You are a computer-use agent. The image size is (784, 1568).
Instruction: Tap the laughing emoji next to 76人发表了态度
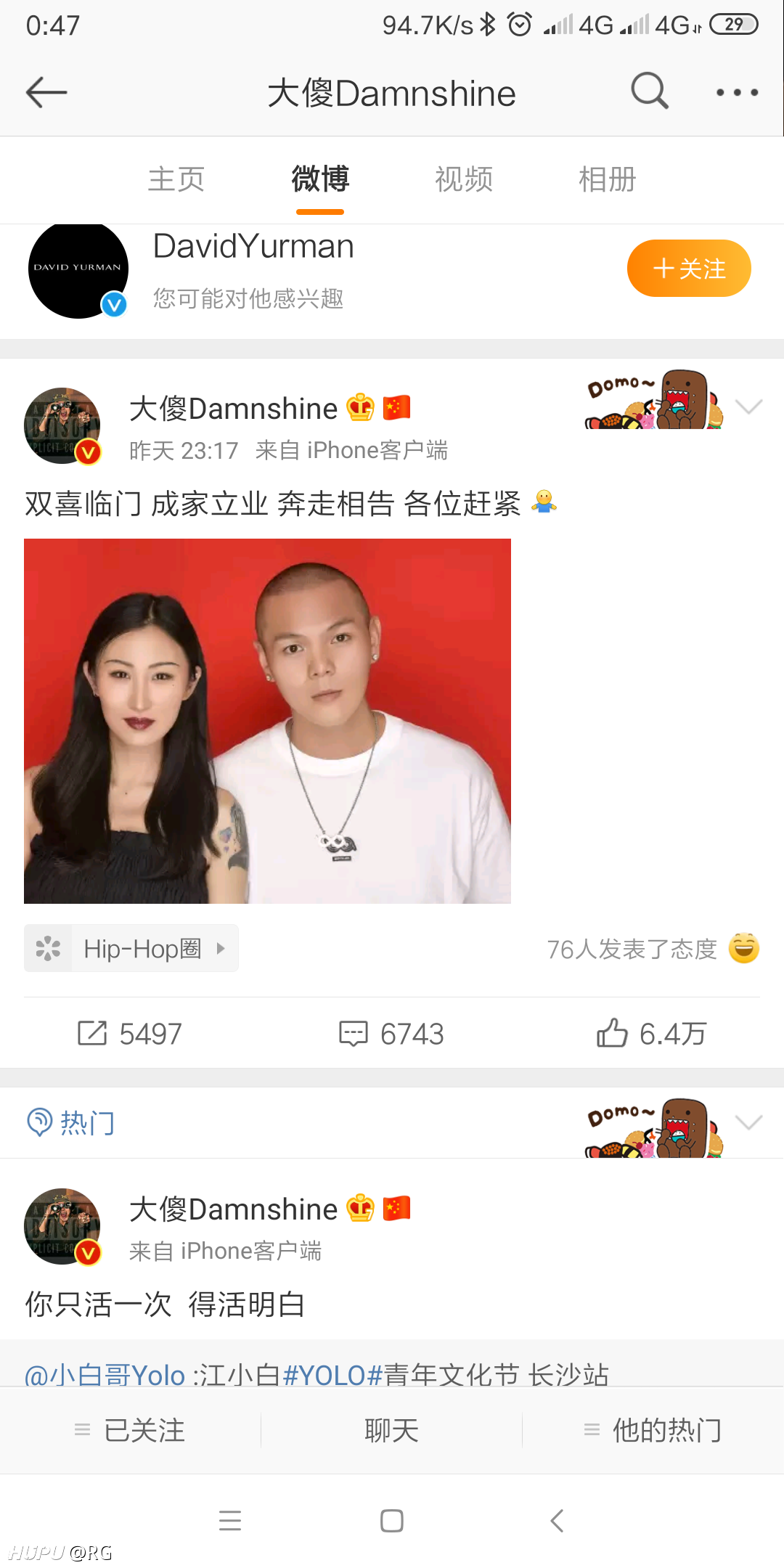tap(746, 949)
